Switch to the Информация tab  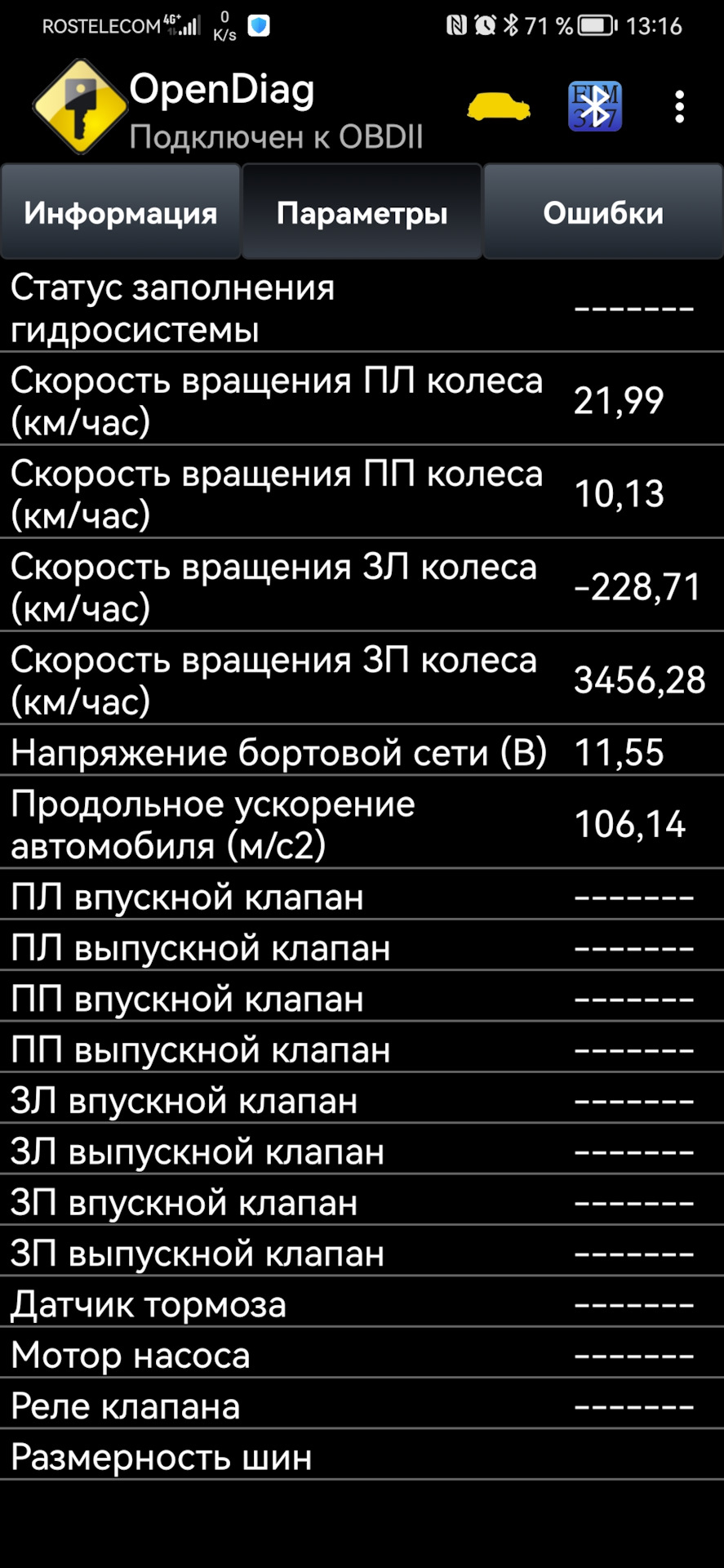pyautogui.click(x=121, y=212)
